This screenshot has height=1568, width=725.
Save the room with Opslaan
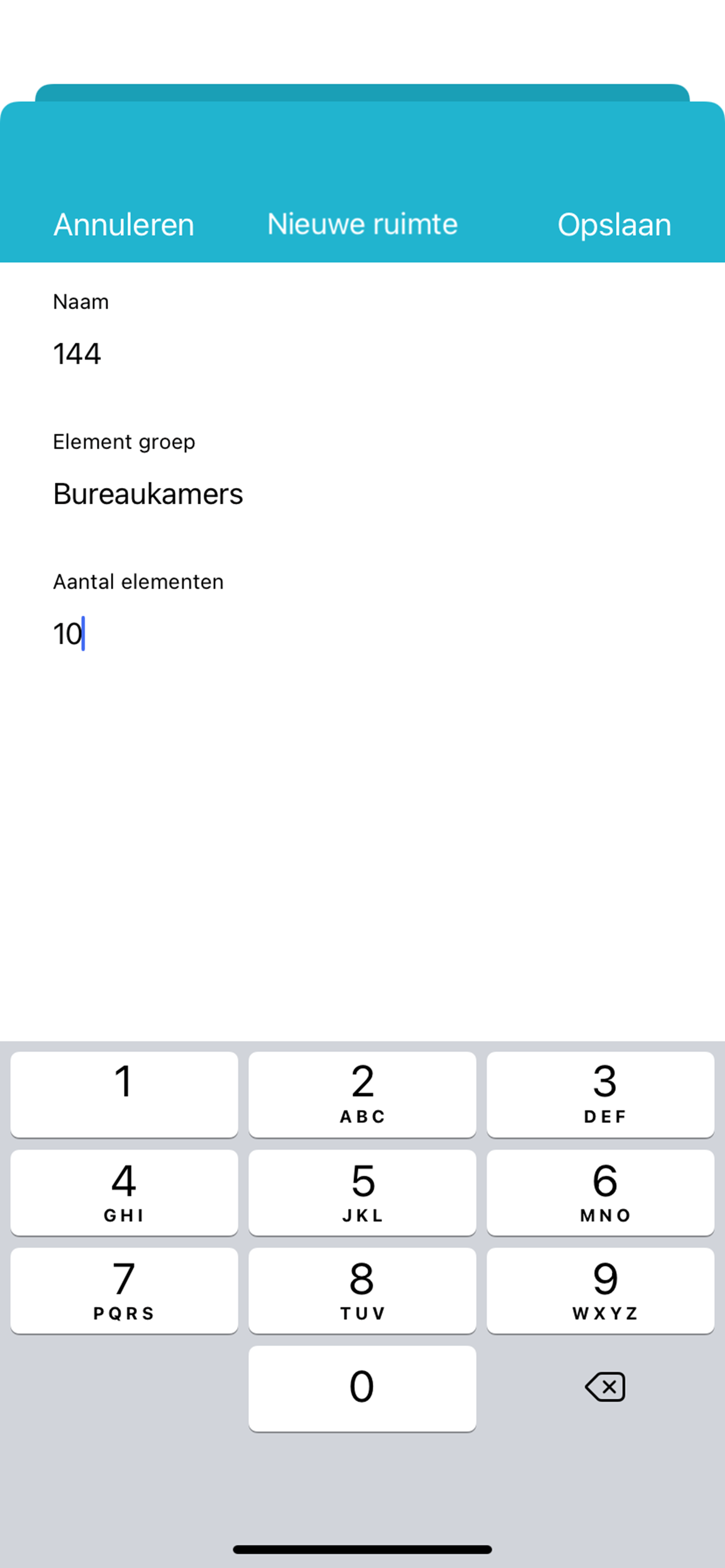[614, 225]
